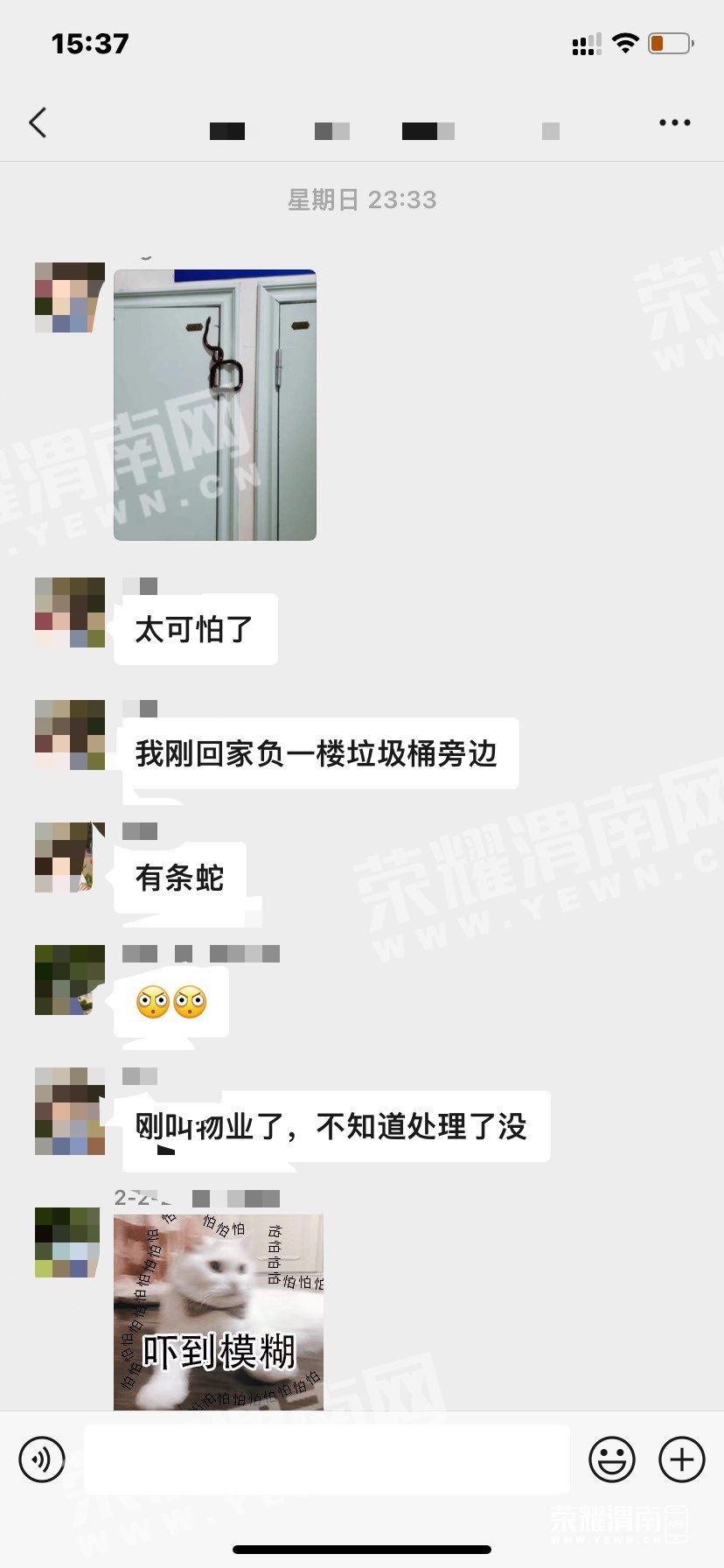Focus the message text field

(326, 1459)
